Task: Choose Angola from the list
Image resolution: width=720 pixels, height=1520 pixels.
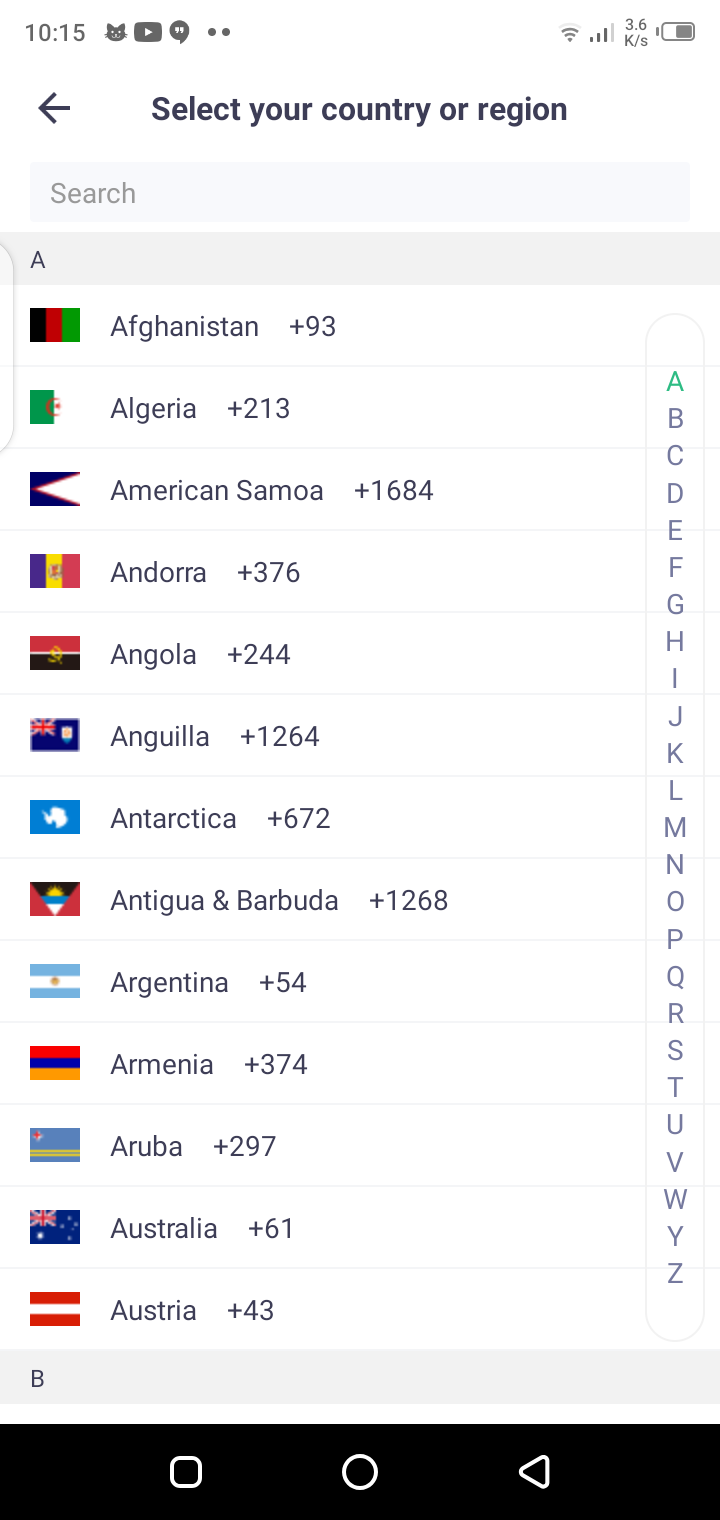Action: [x=200, y=654]
